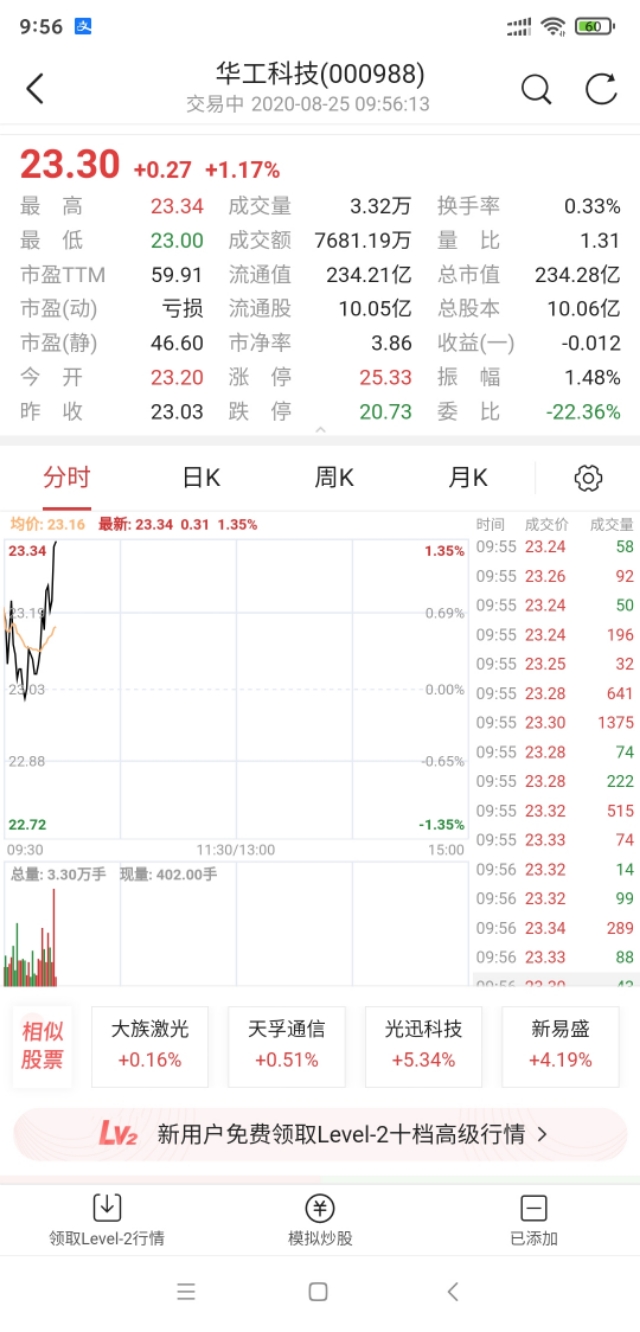
Task: Refresh the stock quote
Action: (601, 89)
